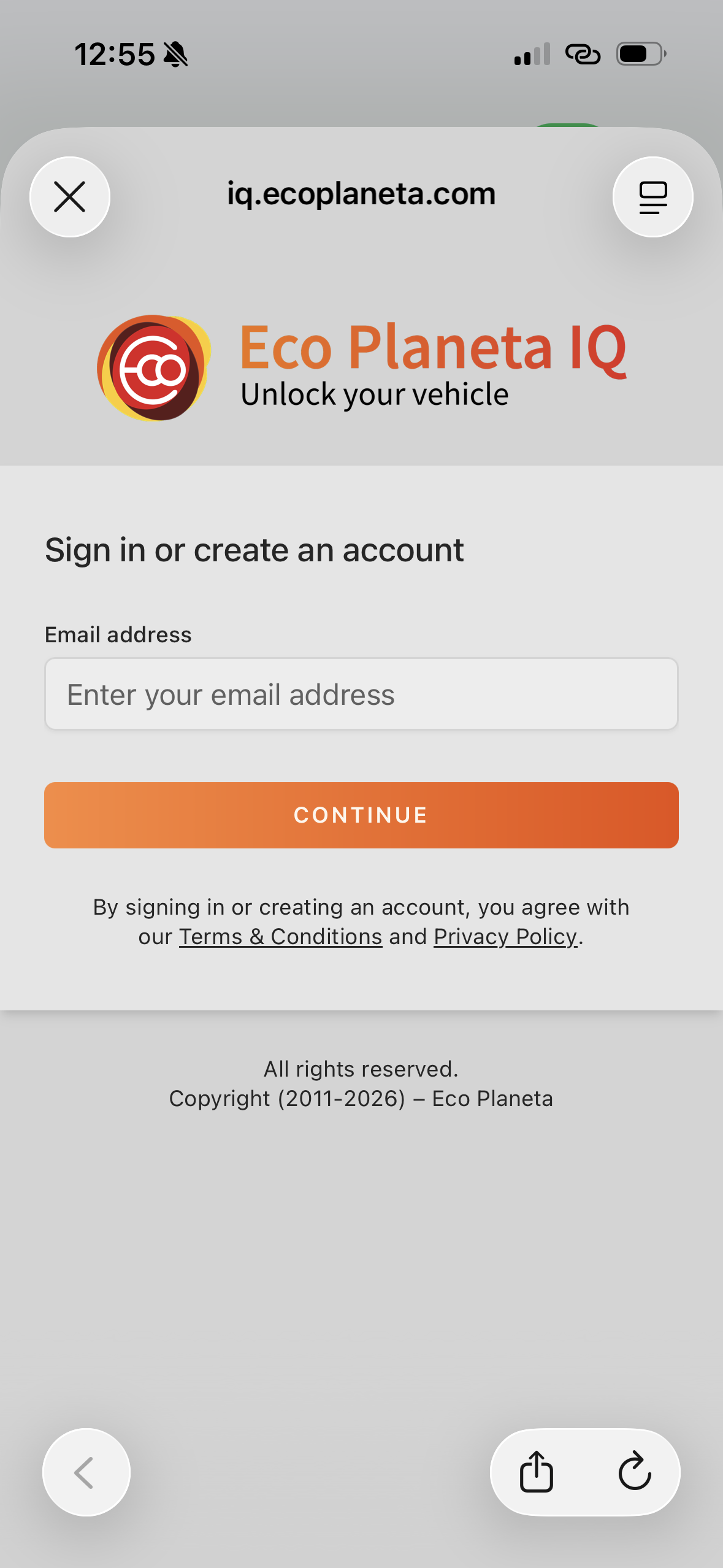This screenshot has width=723, height=1568.
Task: Open the page reader options icon
Action: point(652,197)
